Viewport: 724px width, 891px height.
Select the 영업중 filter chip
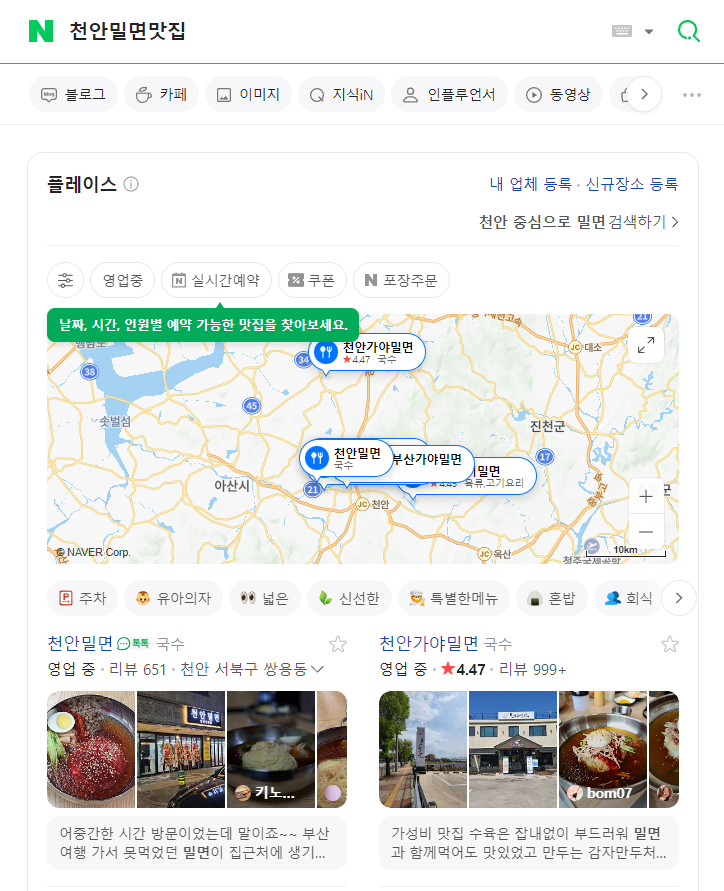(x=122, y=280)
